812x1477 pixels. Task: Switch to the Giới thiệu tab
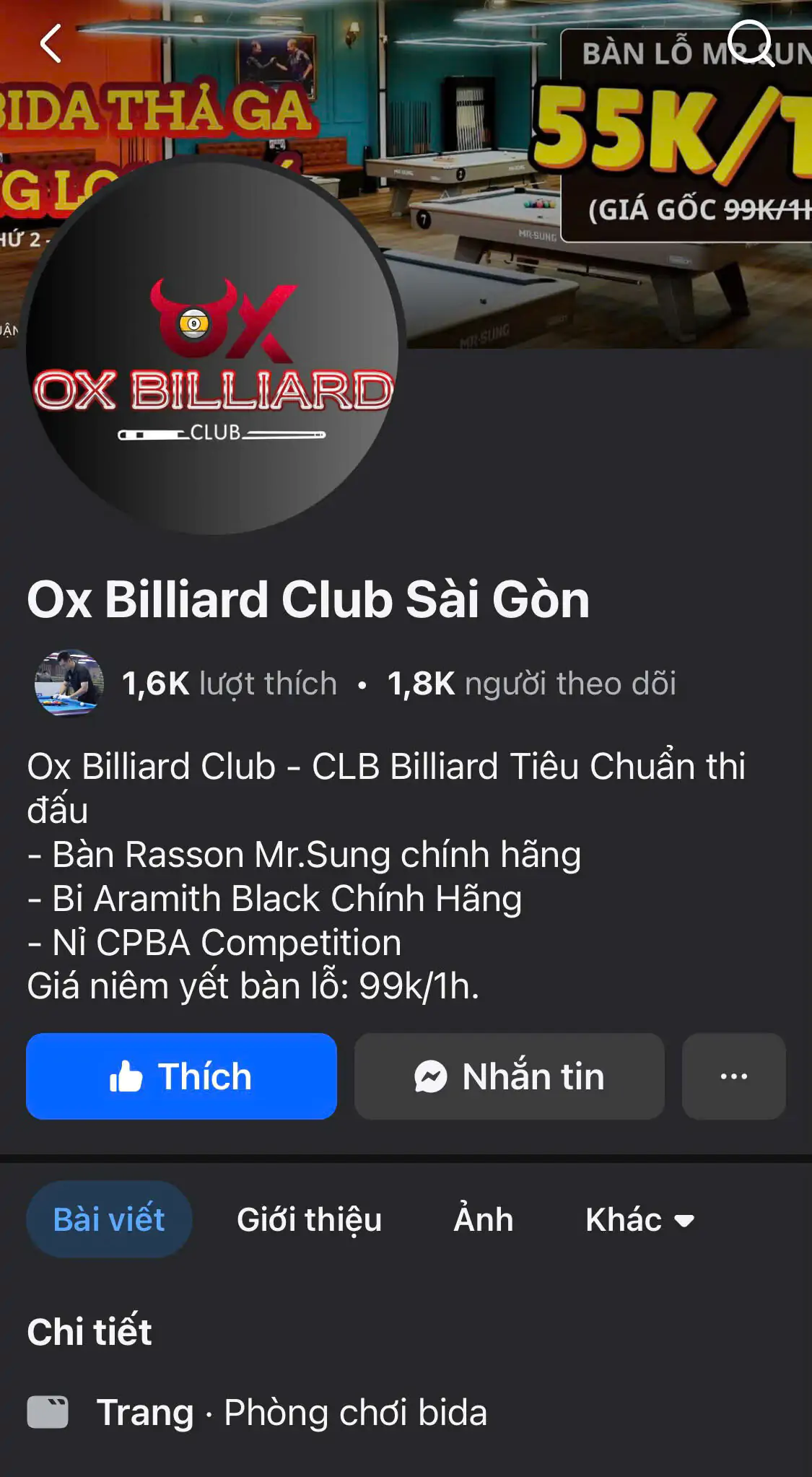click(x=309, y=1219)
